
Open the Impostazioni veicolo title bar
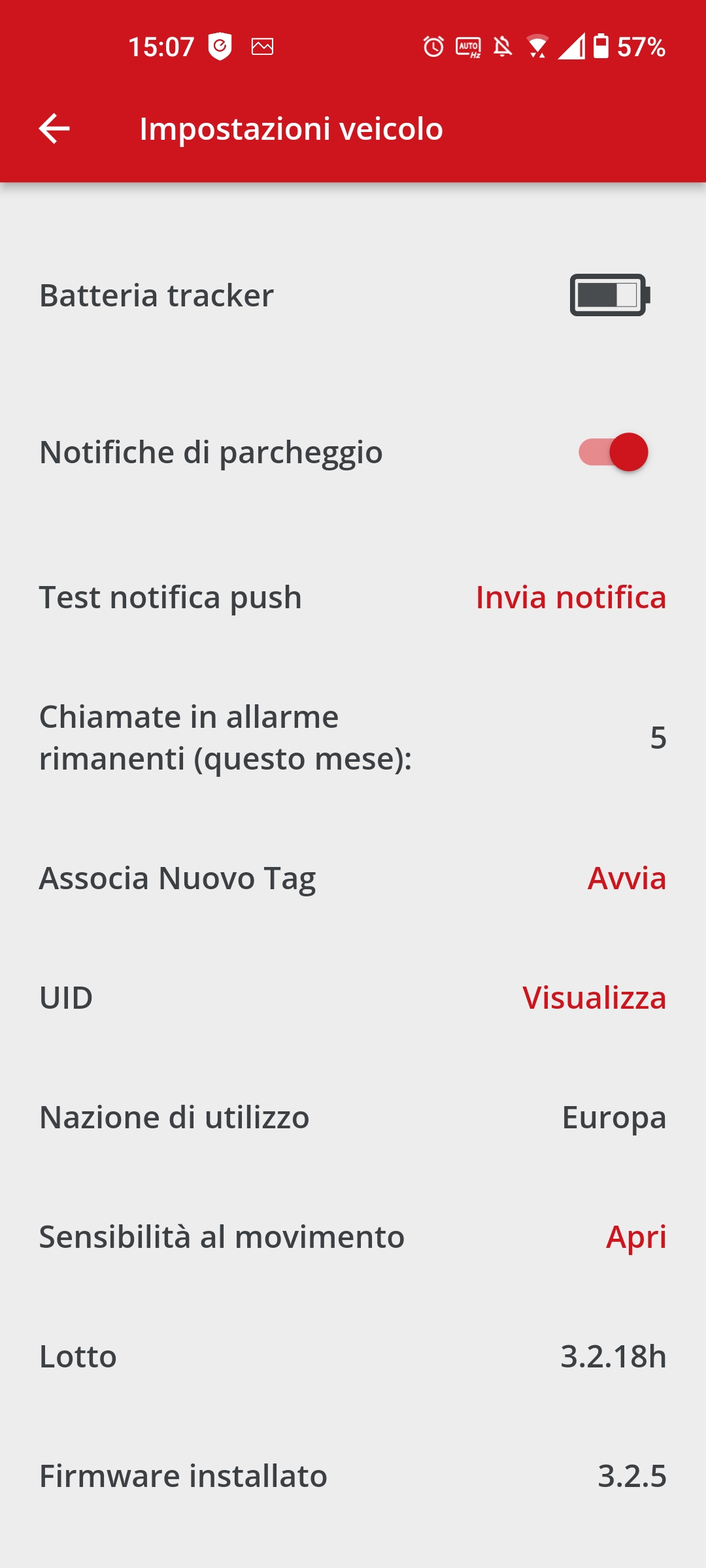290,129
